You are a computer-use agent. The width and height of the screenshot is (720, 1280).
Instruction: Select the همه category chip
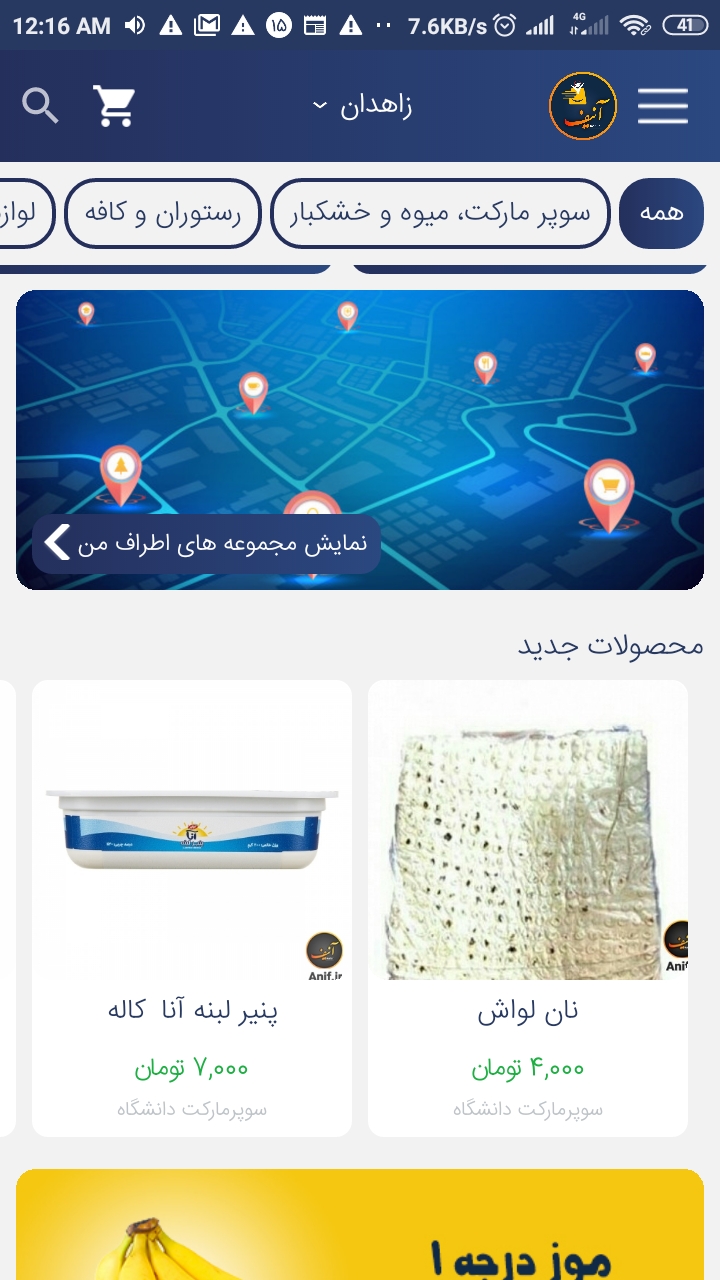coord(661,213)
